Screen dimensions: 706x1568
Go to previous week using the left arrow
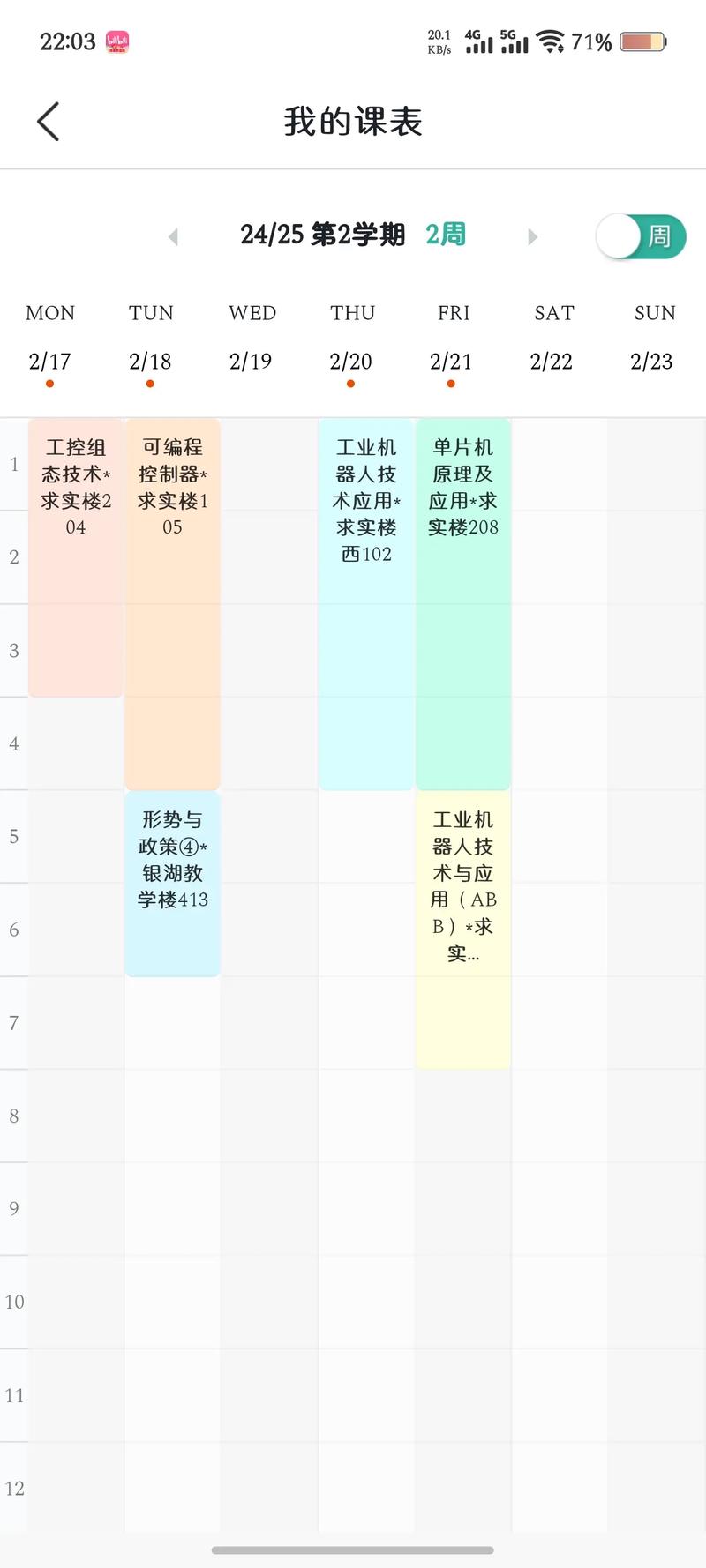tap(173, 237)
